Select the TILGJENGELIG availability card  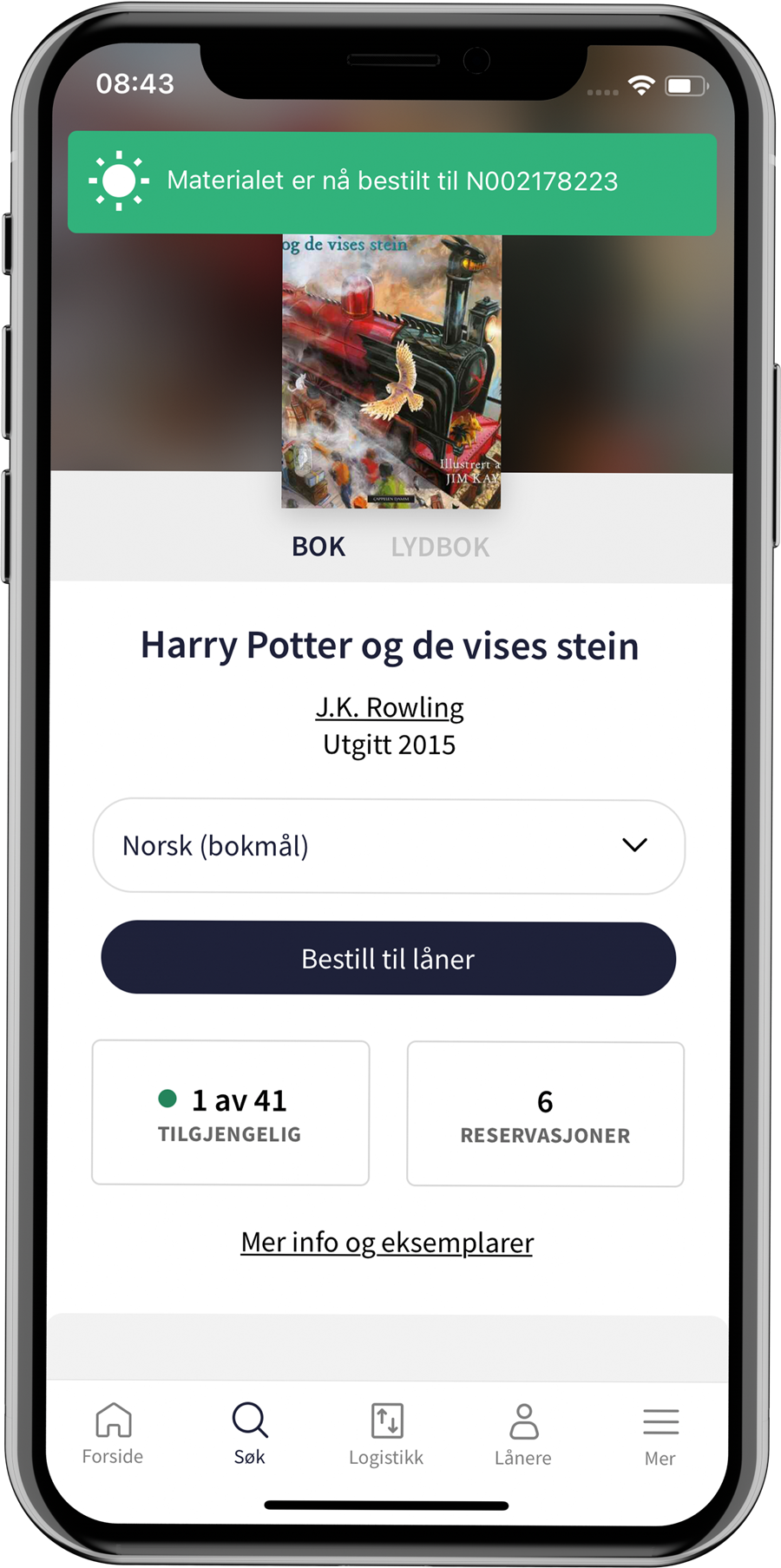click(230, 1112)
